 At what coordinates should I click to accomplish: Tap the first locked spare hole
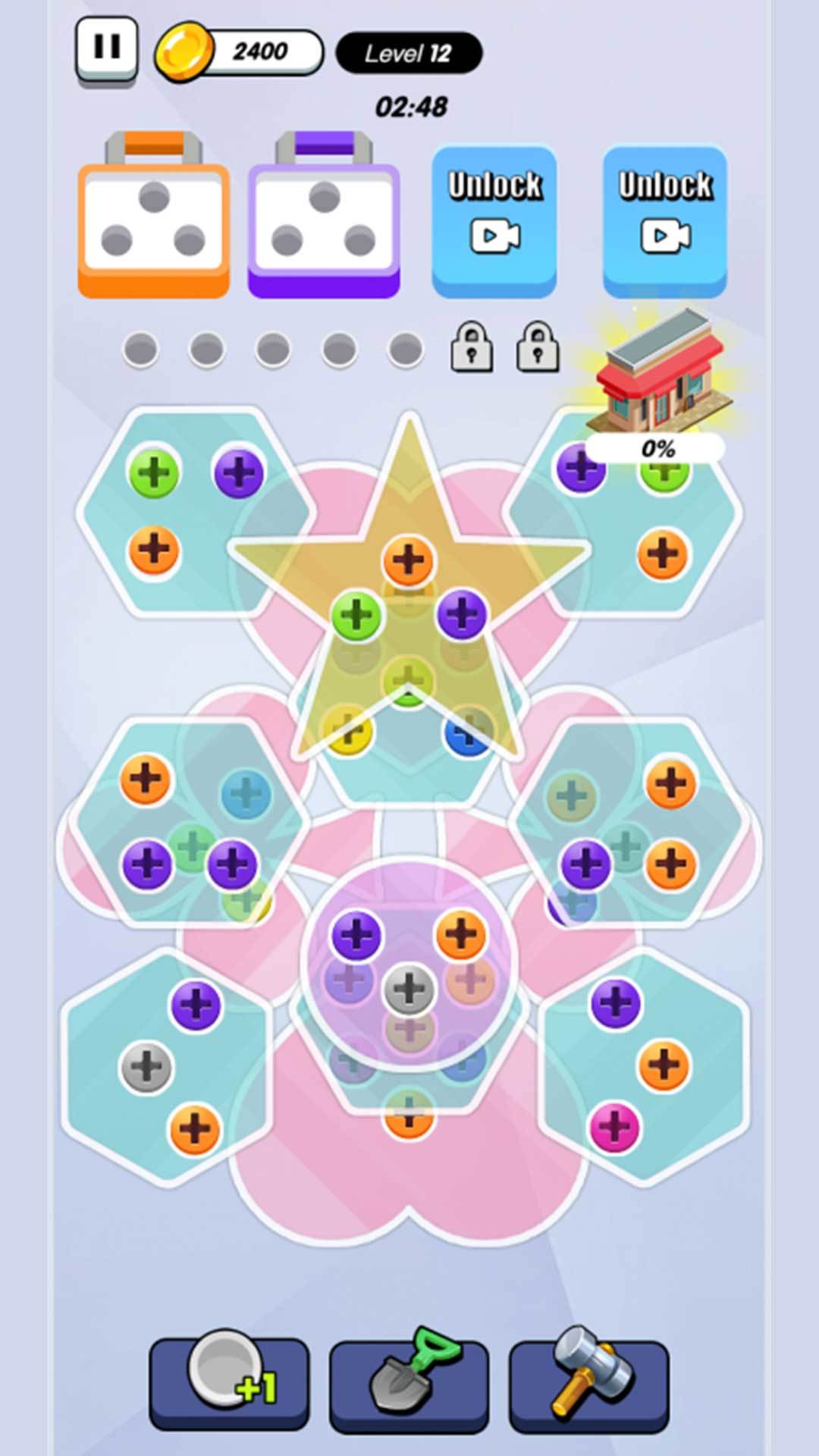click(472, 347)
